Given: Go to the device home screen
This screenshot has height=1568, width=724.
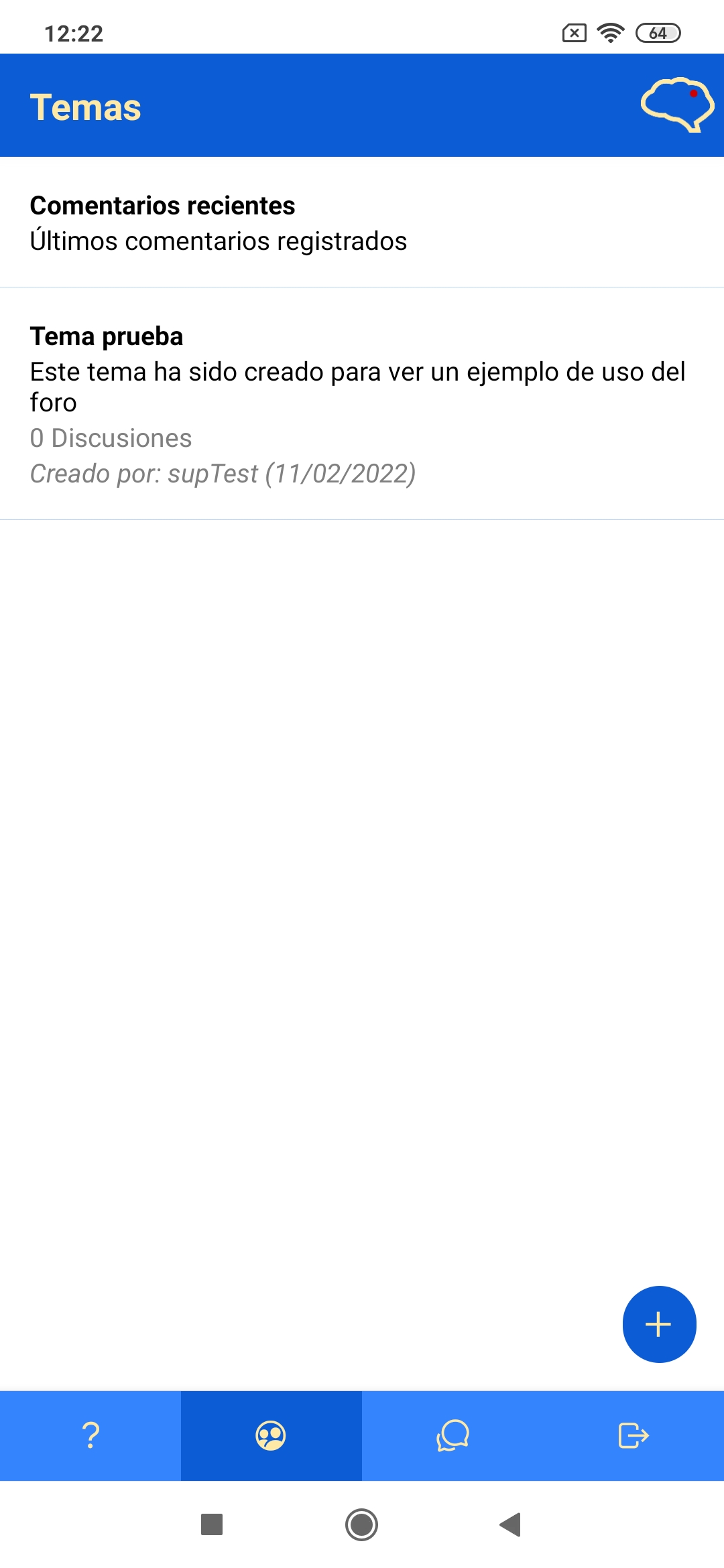Looking at the screenshot, I should tap(361, 1524).
